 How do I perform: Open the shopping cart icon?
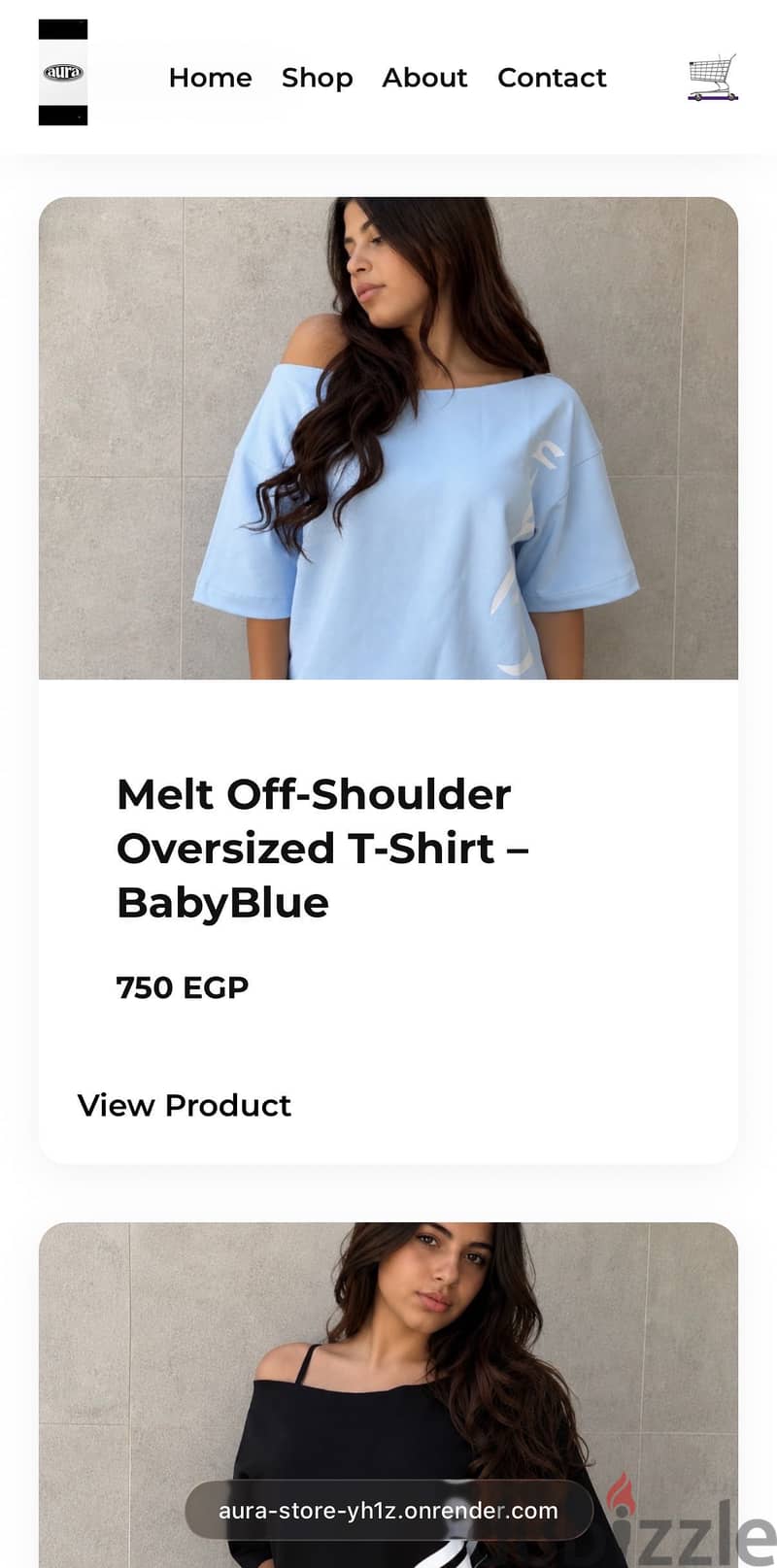(x=713, y=78)
